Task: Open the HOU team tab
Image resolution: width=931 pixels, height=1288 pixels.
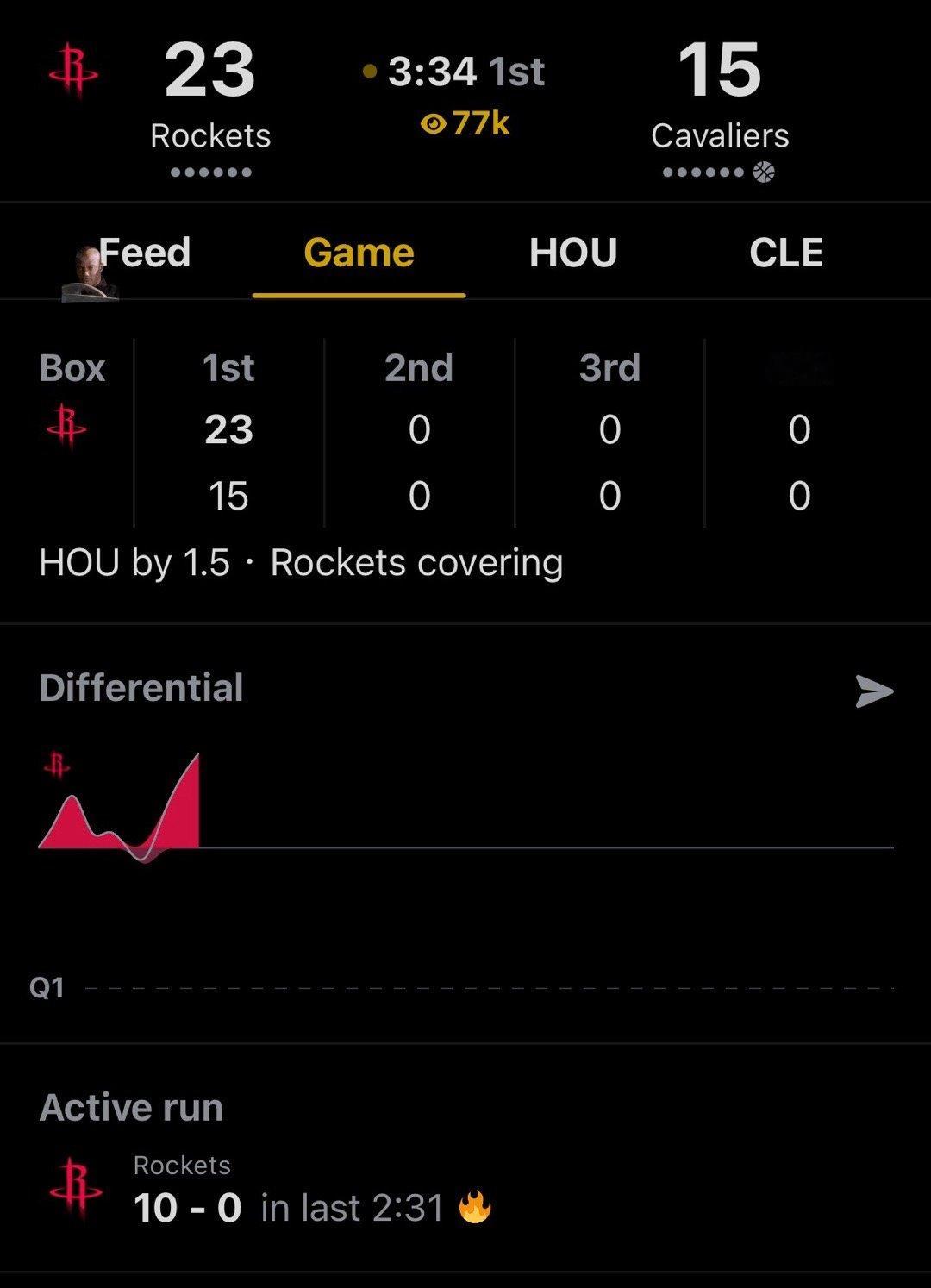Action: (x=573, y=253)
